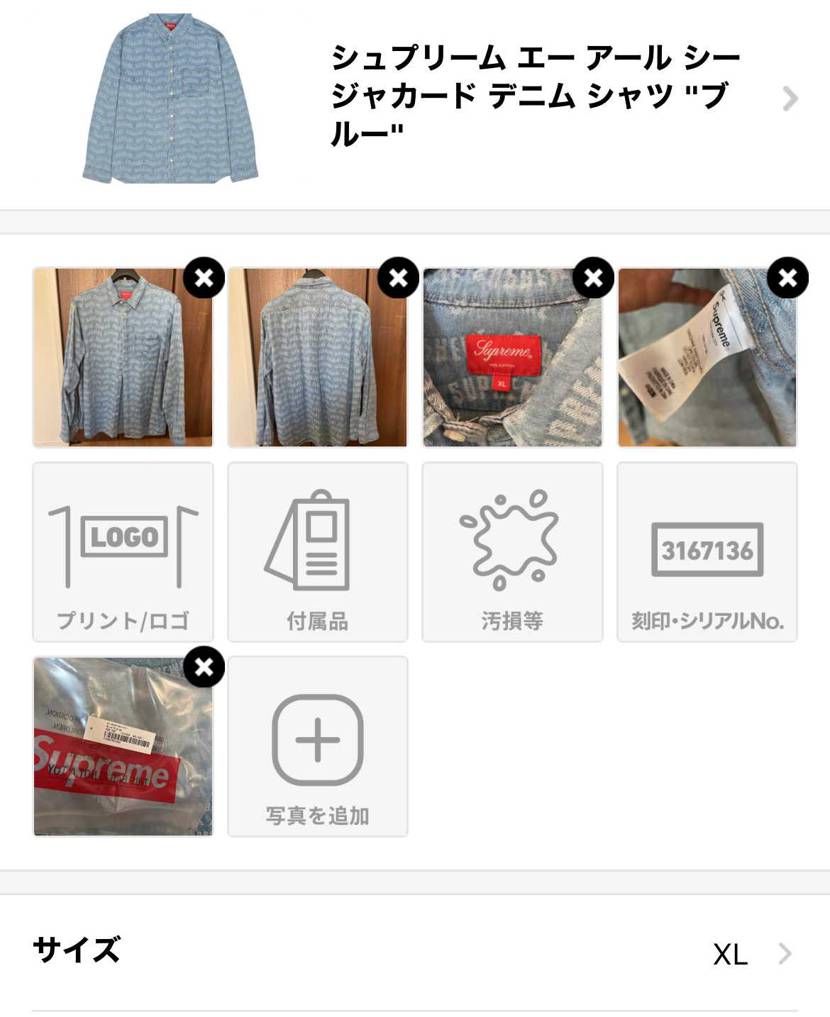This screenshot has height=1017, width=830.
Task: Tap the delete icon on the back shirt photo
Action: tap(398, 279)
